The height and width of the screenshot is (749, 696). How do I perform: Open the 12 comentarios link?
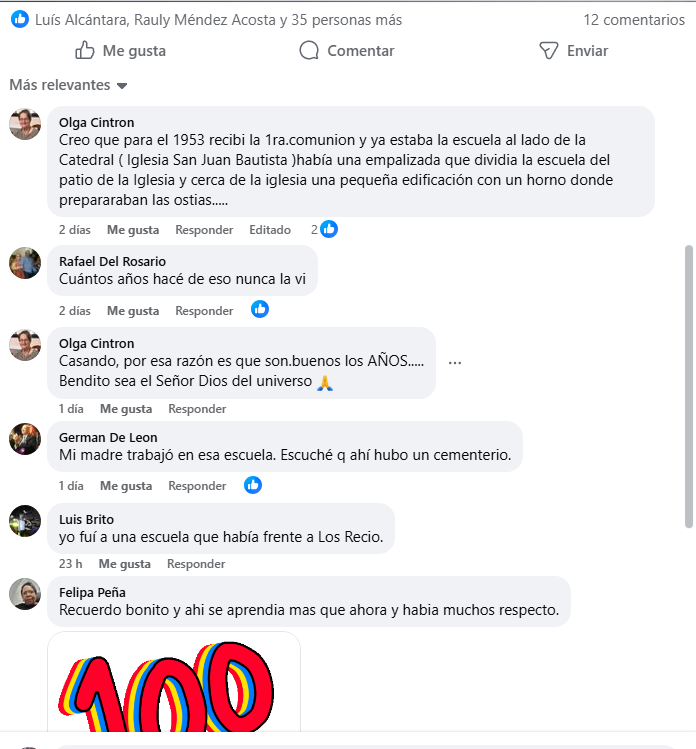click(x=634, y=20)
